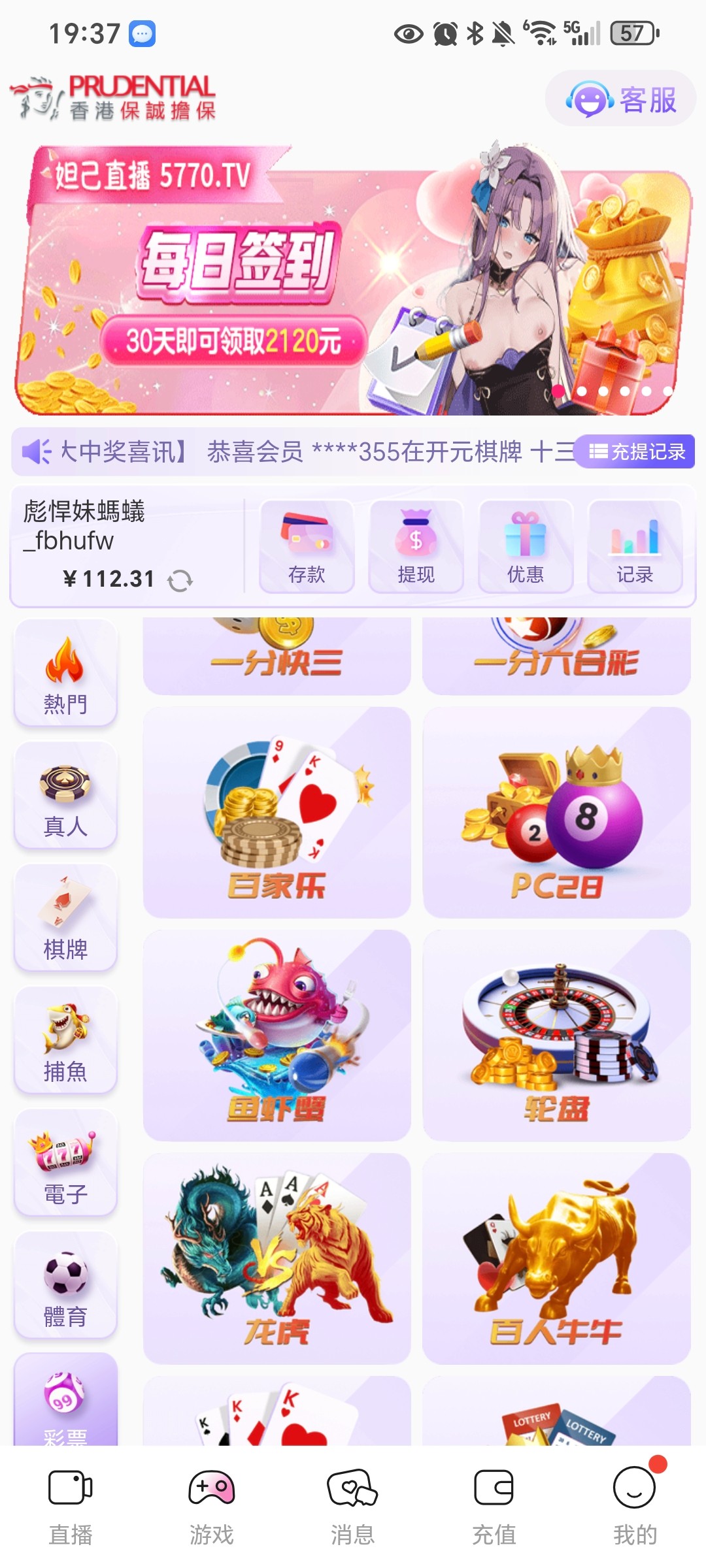Viewport: 706px width, 1568px height.
Task: Open the PC28 game tile
Action: (x=556, y=812)
